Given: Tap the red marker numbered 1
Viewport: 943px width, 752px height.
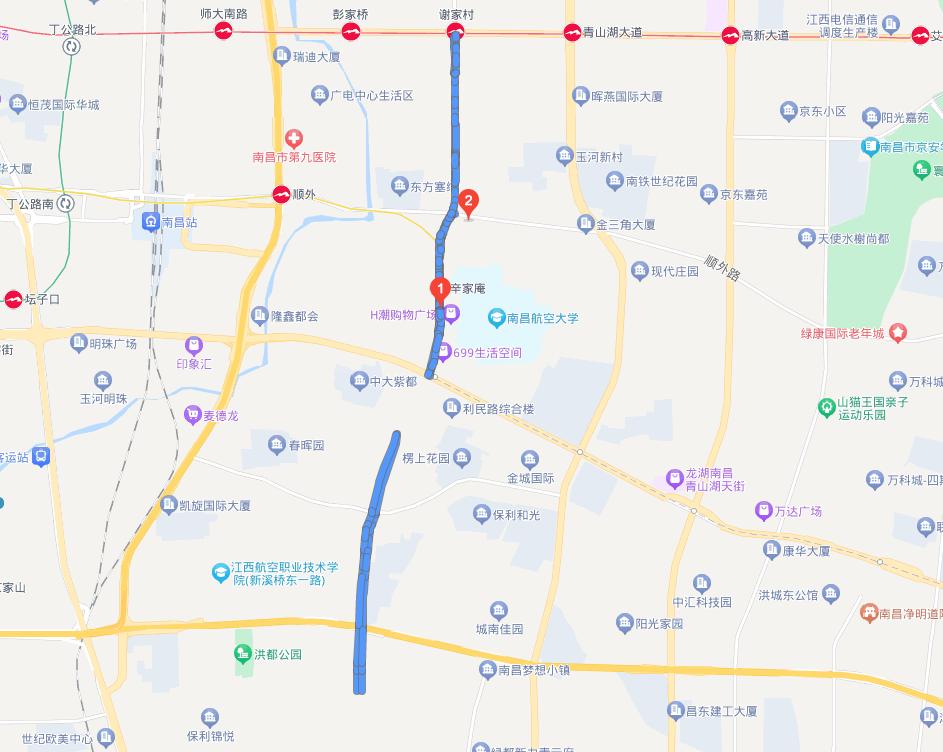Looking at the screenshot, I should coord(438,289).
